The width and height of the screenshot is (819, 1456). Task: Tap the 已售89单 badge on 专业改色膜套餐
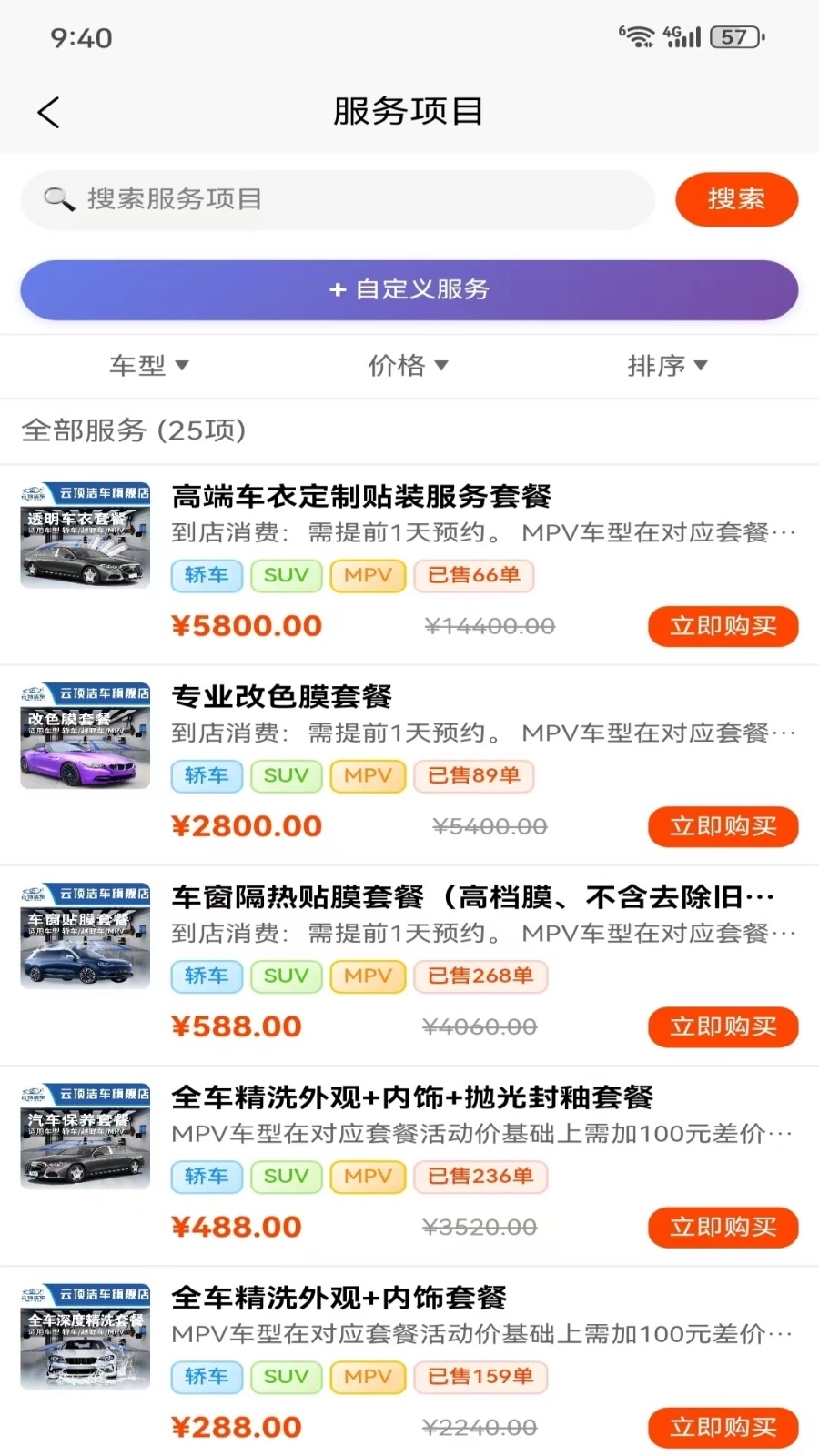[x=473, y=776]
